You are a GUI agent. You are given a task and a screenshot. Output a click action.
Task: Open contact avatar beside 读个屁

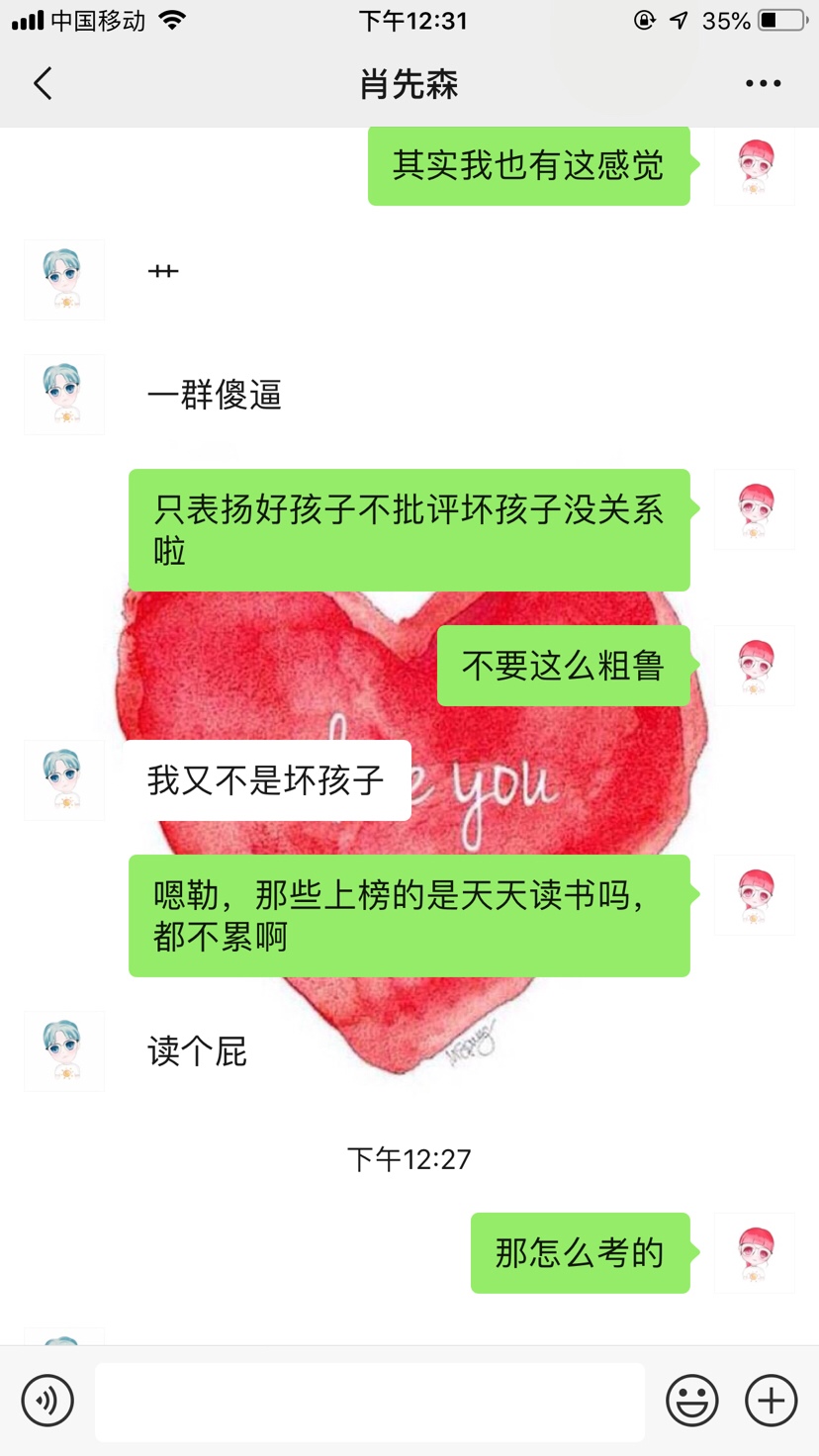coord(64,1051)
